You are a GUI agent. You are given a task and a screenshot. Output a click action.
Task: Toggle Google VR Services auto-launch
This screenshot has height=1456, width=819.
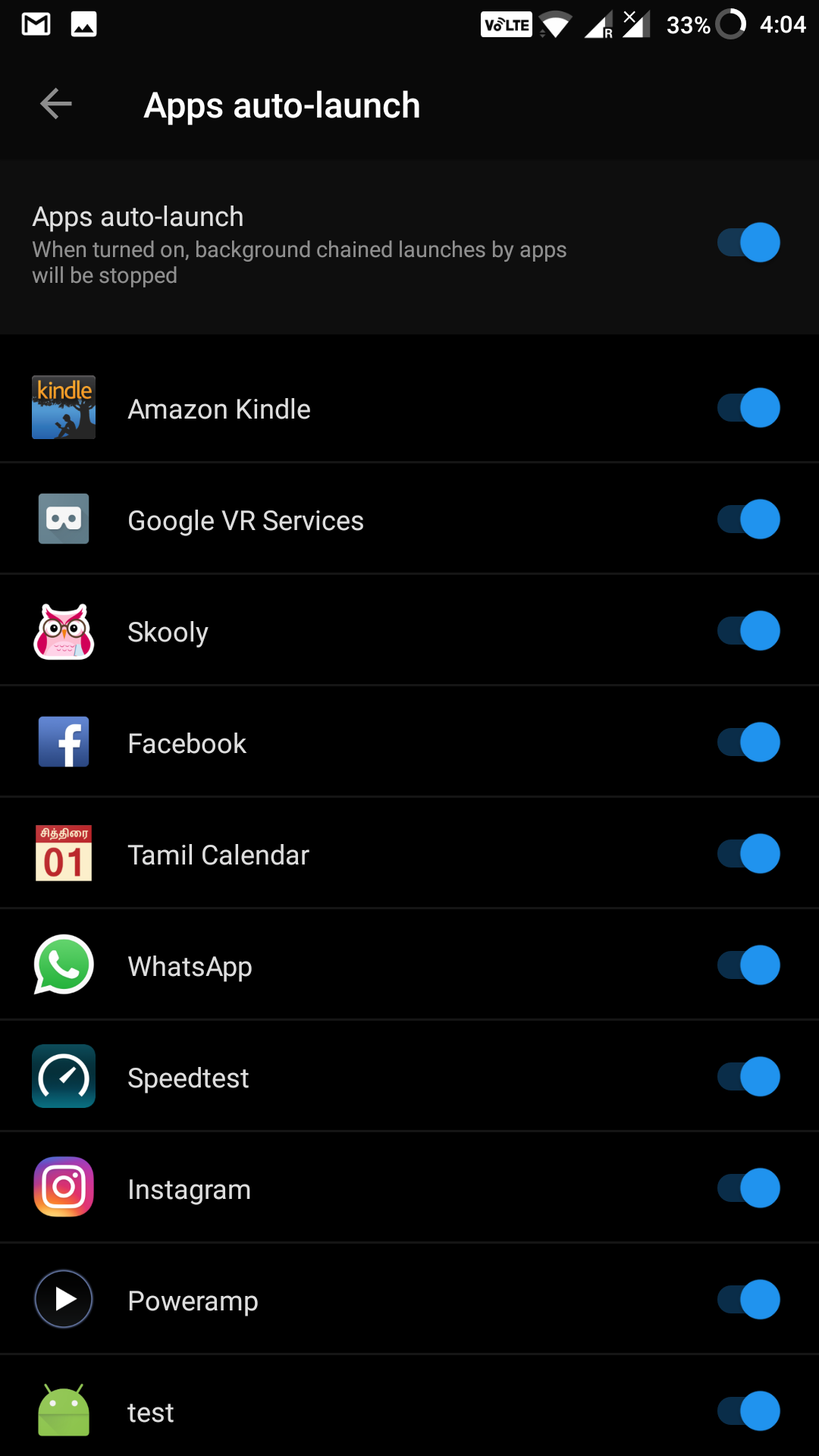click(748, 519)
